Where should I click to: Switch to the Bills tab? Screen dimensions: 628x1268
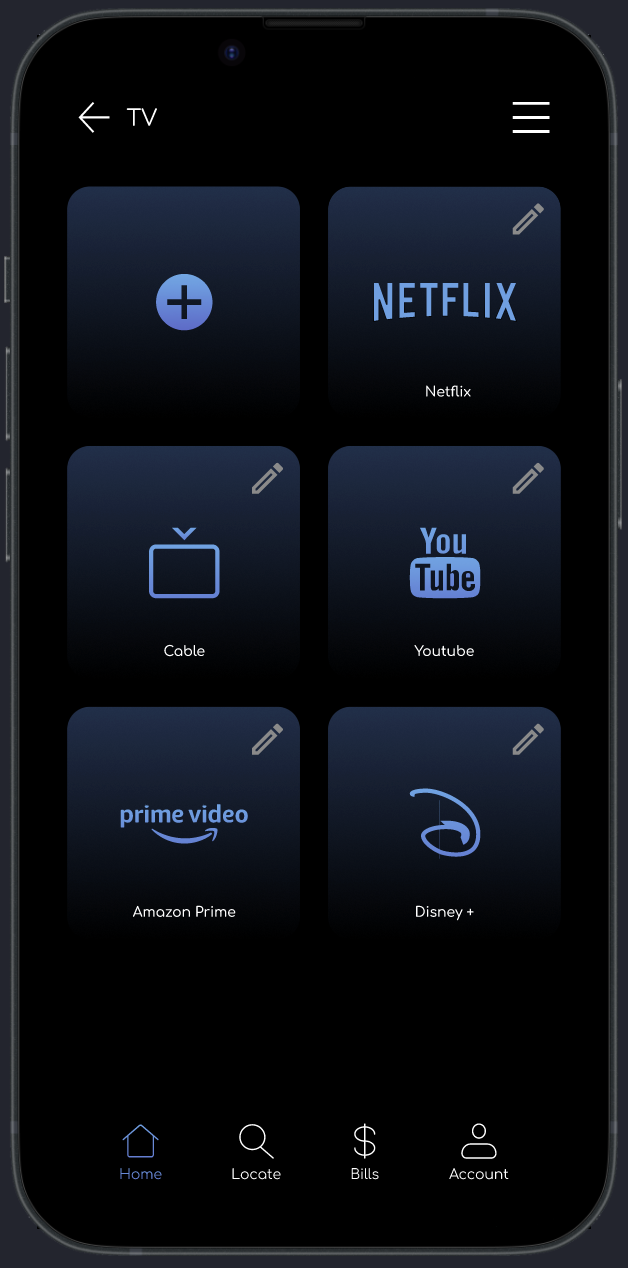(365, 1152)
